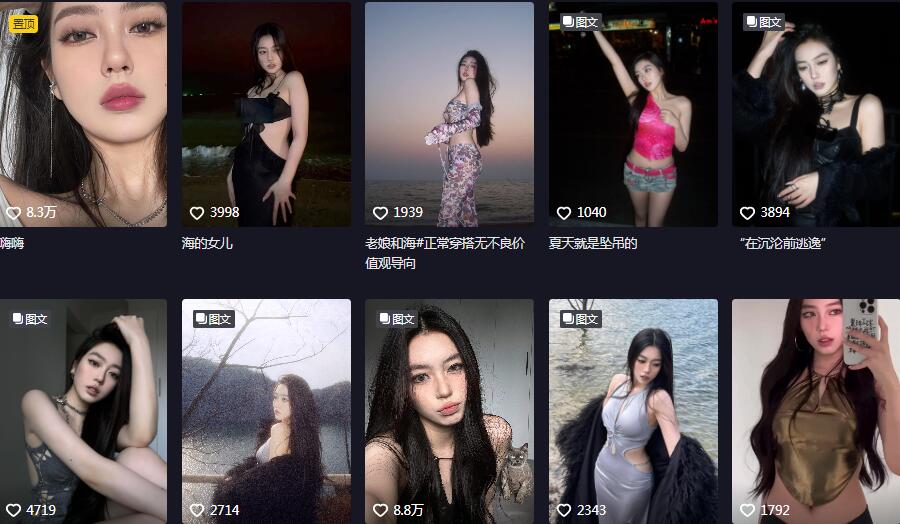Open the post with 1792 likes
This screenshot has width=900, height=524.
(816, 410)
